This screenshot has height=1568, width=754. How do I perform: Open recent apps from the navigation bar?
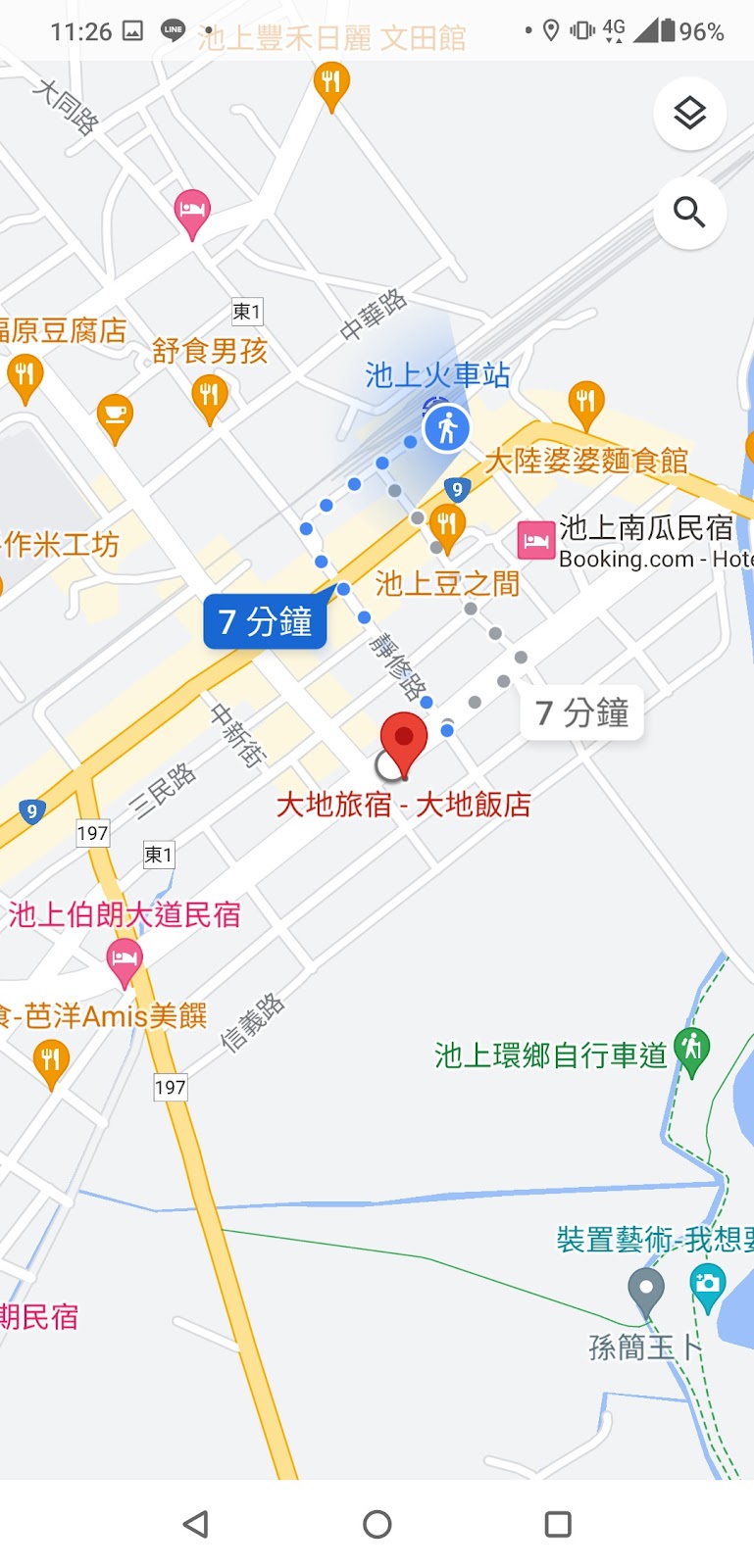pyautogui.click(x=558, y=1524)
